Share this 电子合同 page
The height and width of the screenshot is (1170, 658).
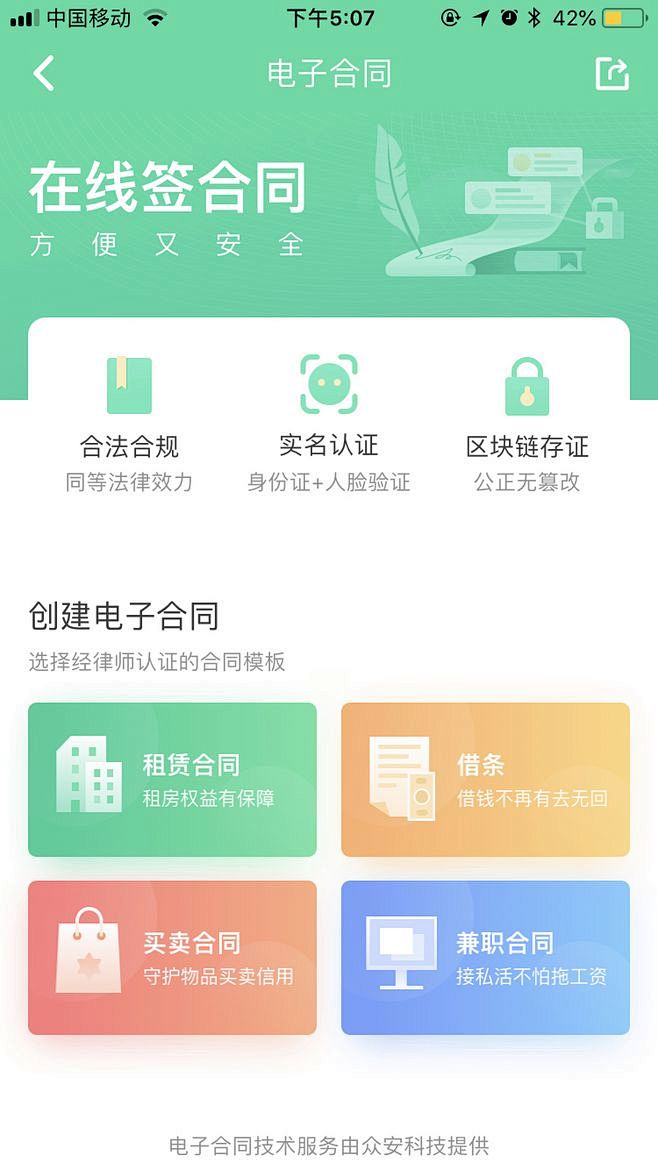coord(612,73)
